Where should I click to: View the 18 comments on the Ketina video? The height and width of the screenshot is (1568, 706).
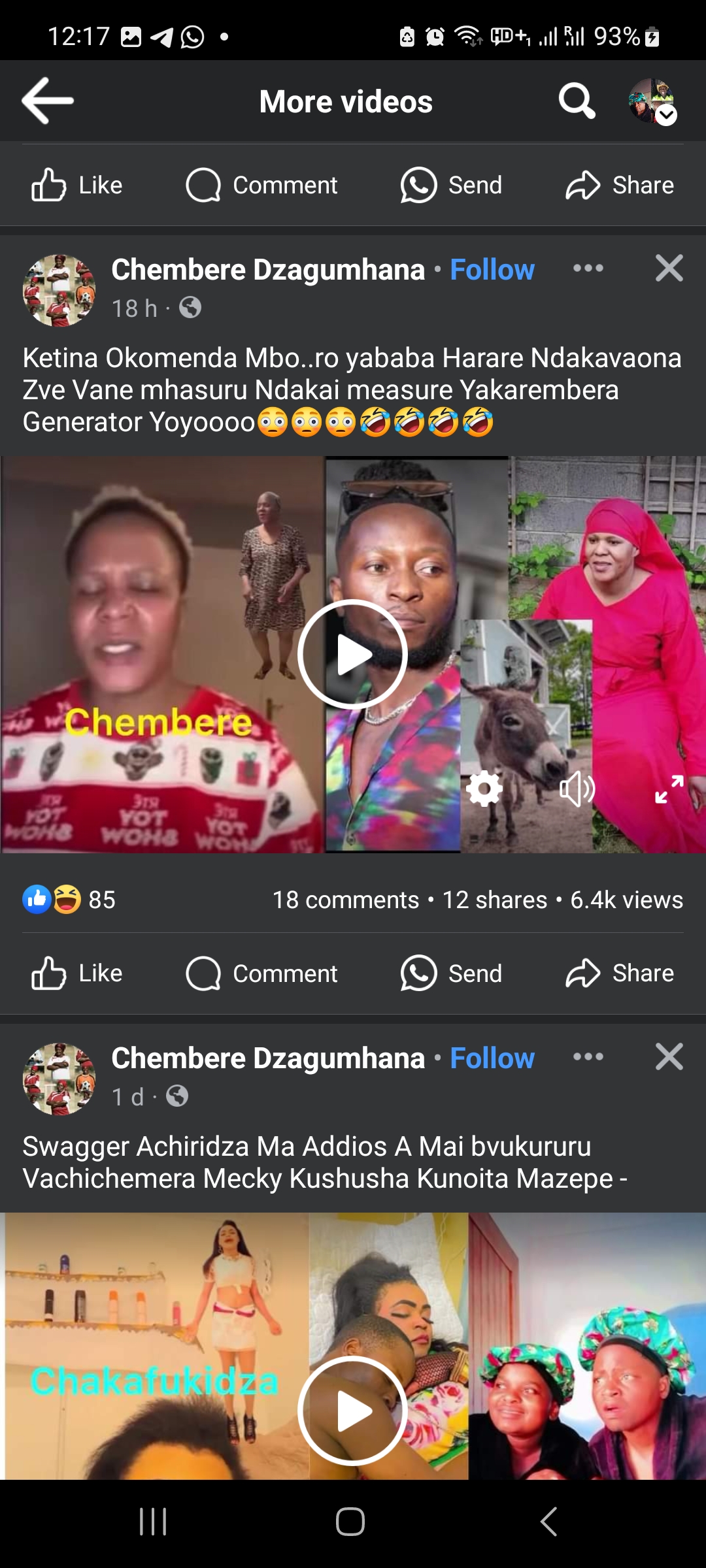pyautogui.click(x=346, y=900)
